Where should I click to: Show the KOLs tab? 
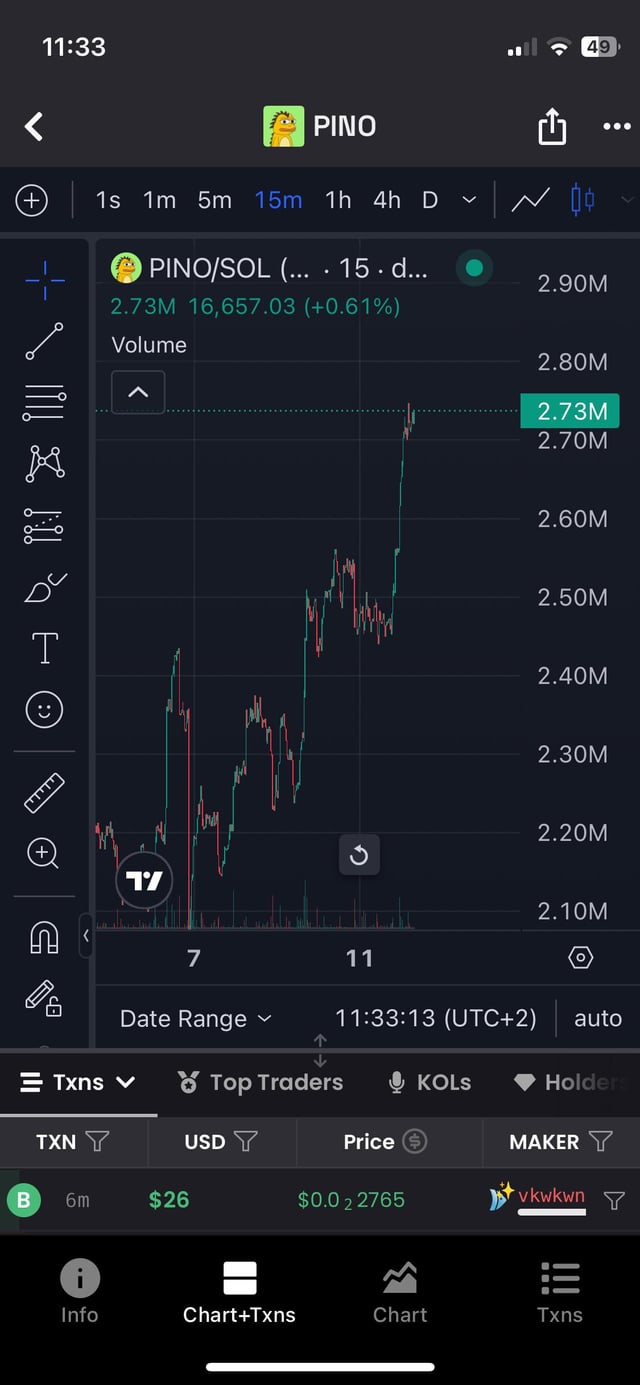point(430,1082)
